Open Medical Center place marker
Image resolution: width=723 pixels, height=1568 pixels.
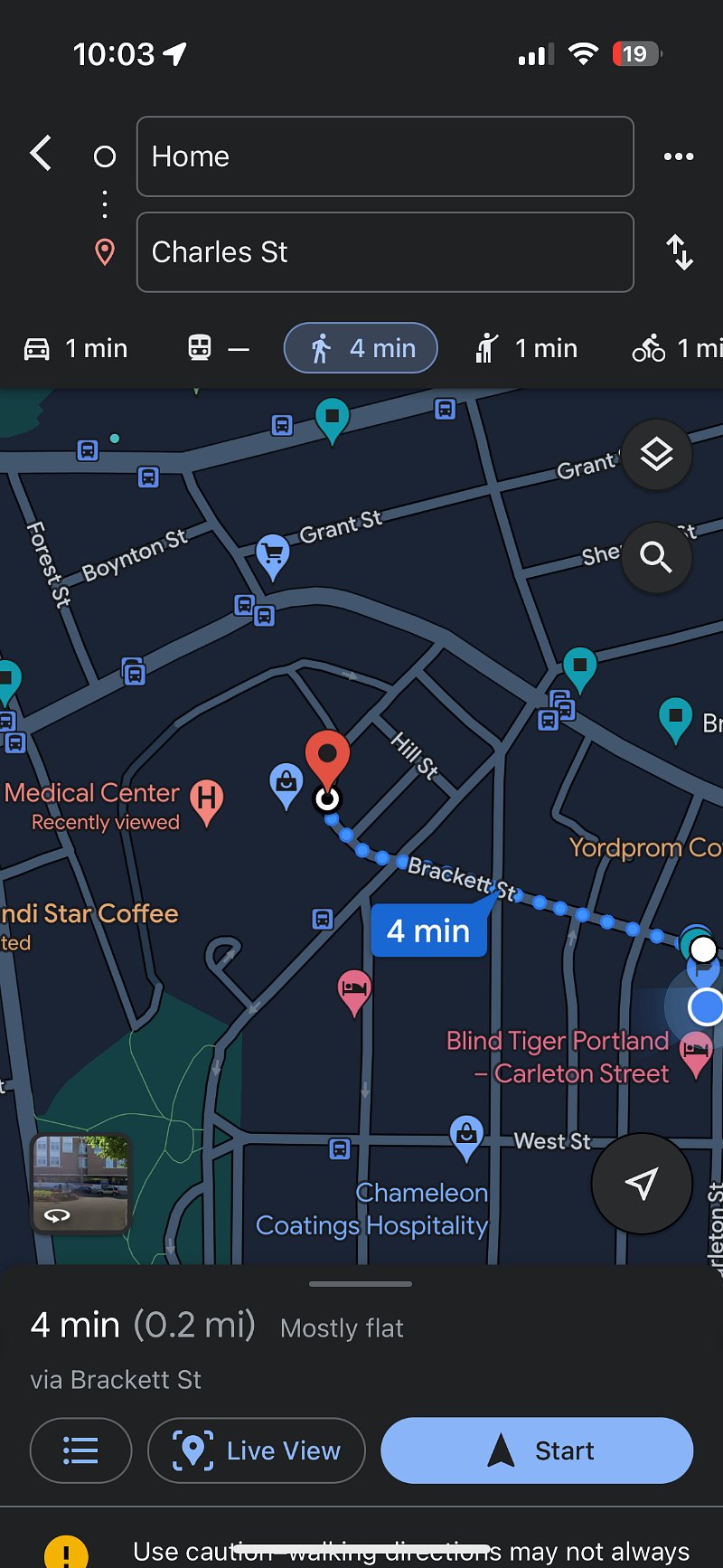pos(207,799)
